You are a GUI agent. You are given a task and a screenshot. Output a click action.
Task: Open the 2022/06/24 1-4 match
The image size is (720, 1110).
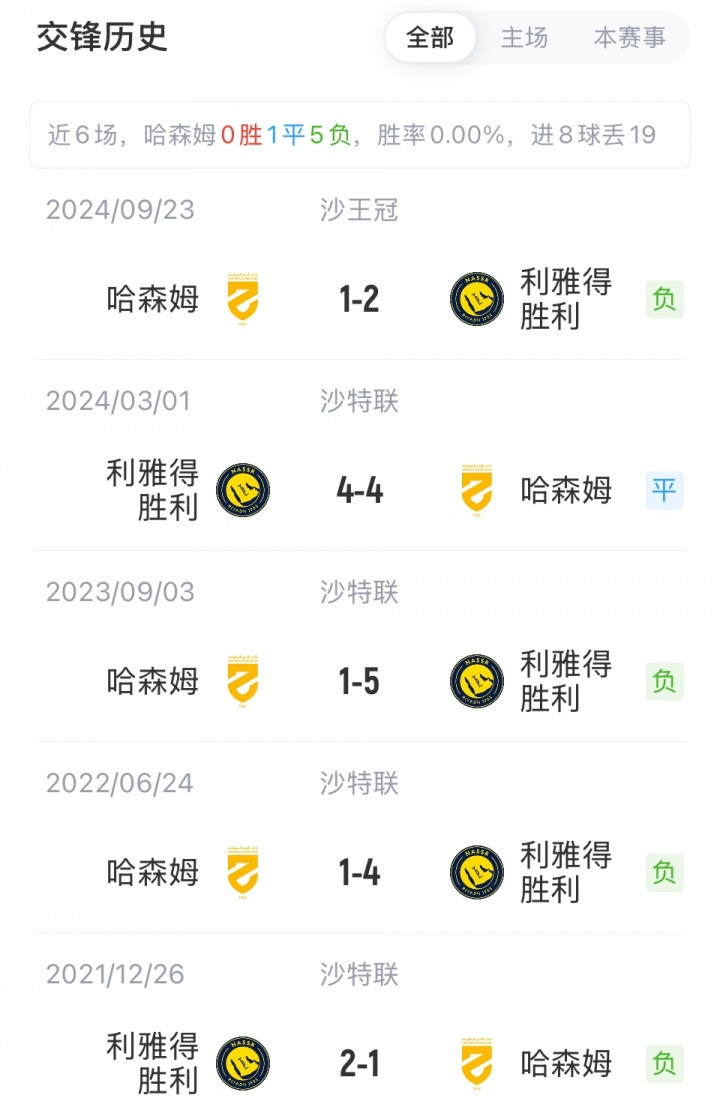coord(359,872)
